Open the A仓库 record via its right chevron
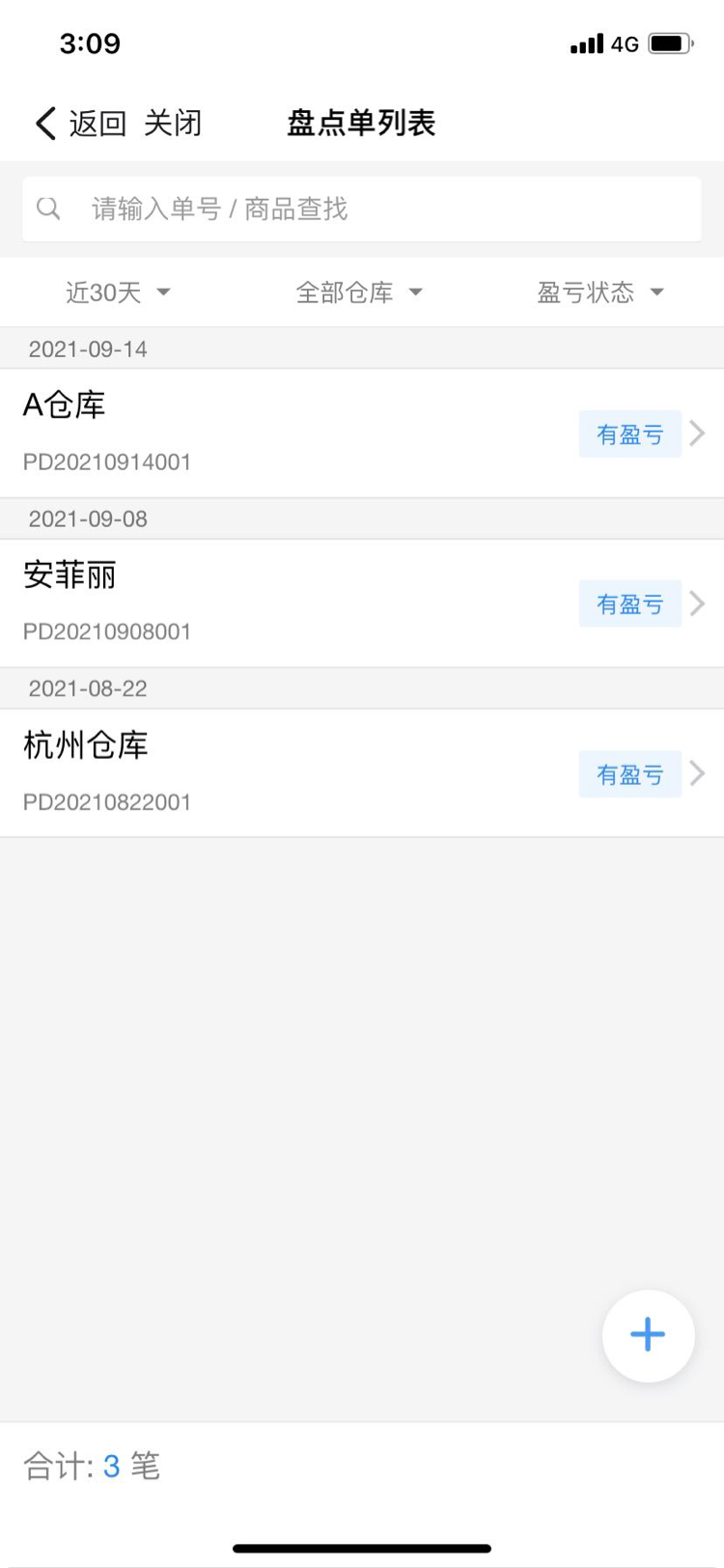Image resolution: width=724 pixels, height=1568 pixels. click(x=698, y=434)
